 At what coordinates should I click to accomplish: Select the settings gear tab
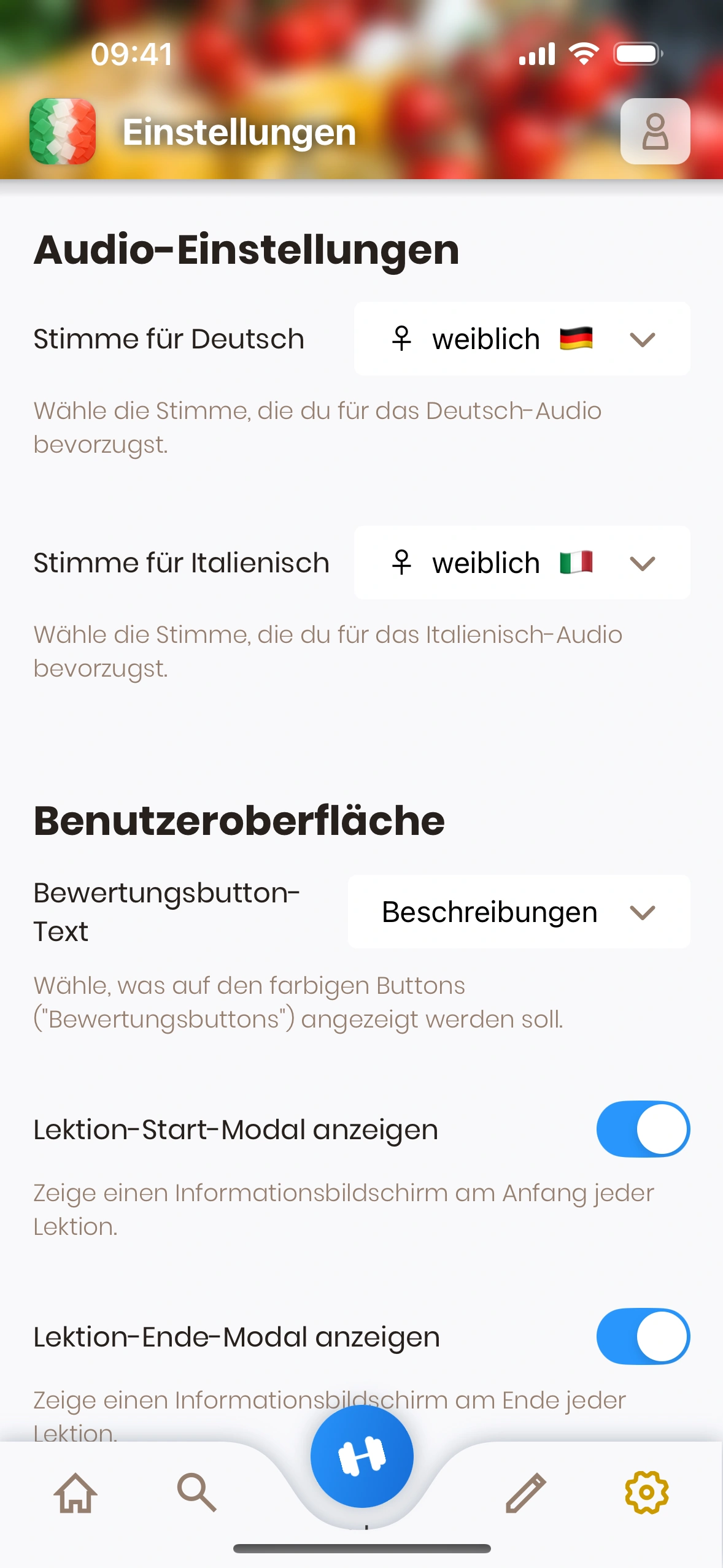[x=646, y=1492]
